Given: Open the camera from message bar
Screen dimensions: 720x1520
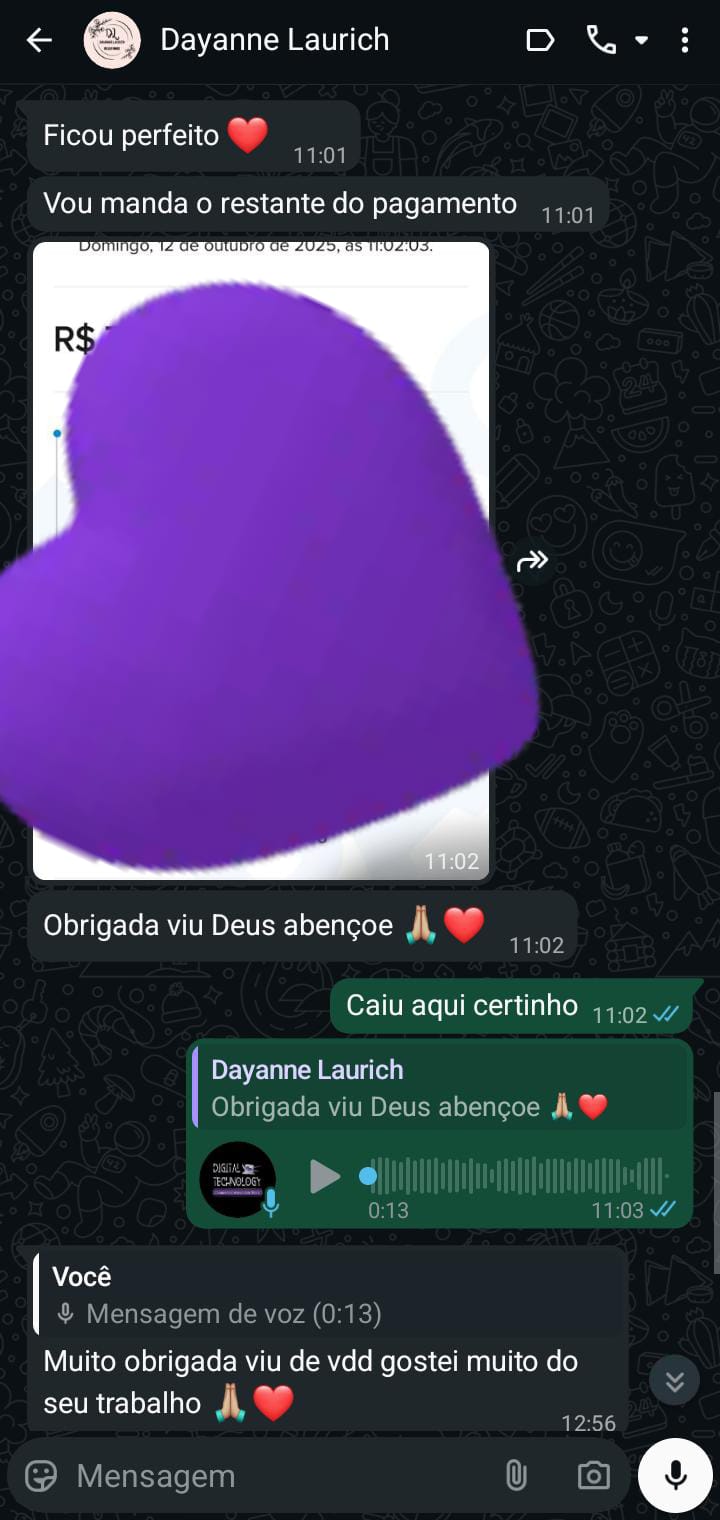Looking at the screenshot, I should (593, 1476).
